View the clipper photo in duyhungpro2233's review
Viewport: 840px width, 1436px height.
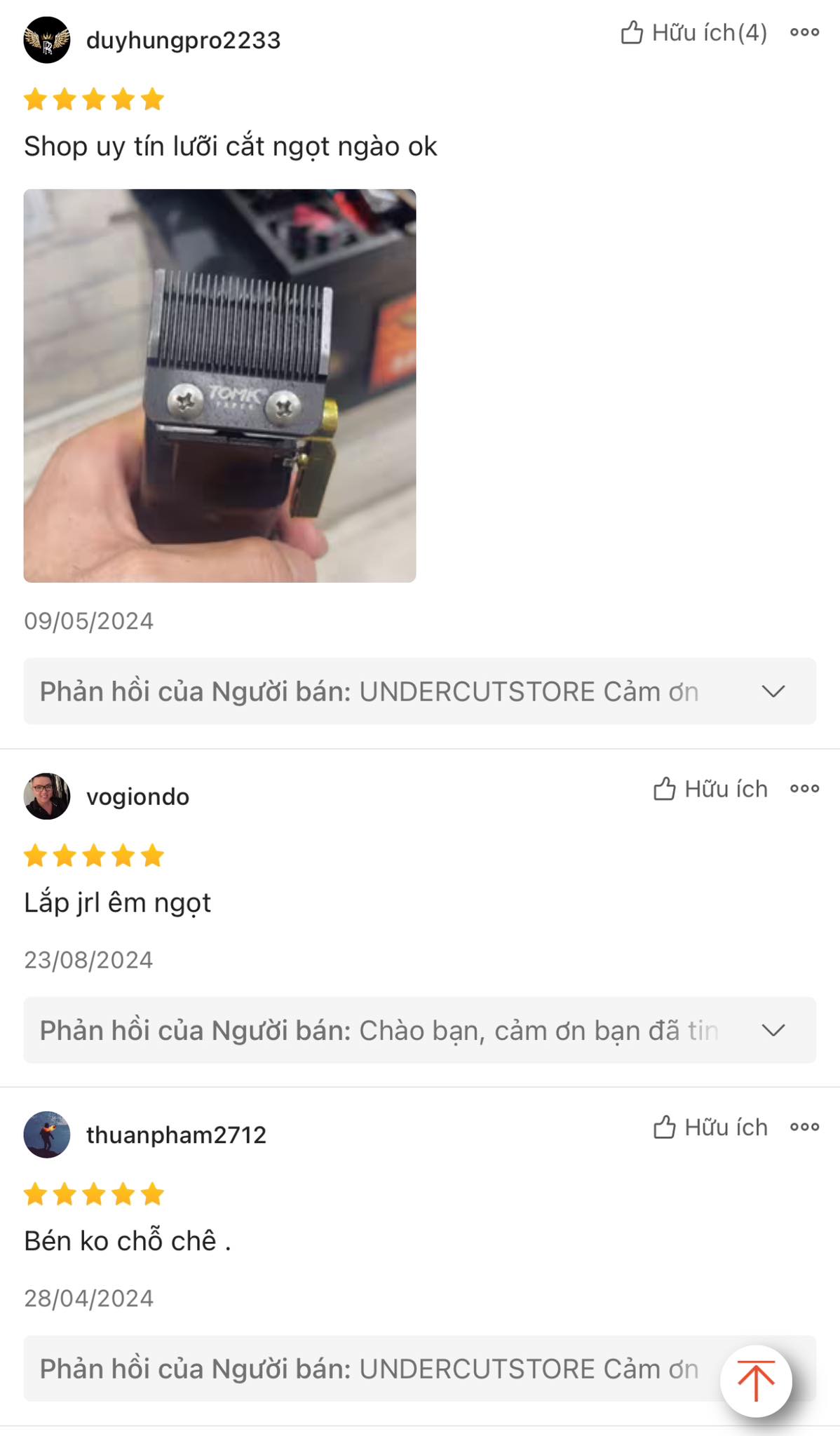(x=219, y=386)
